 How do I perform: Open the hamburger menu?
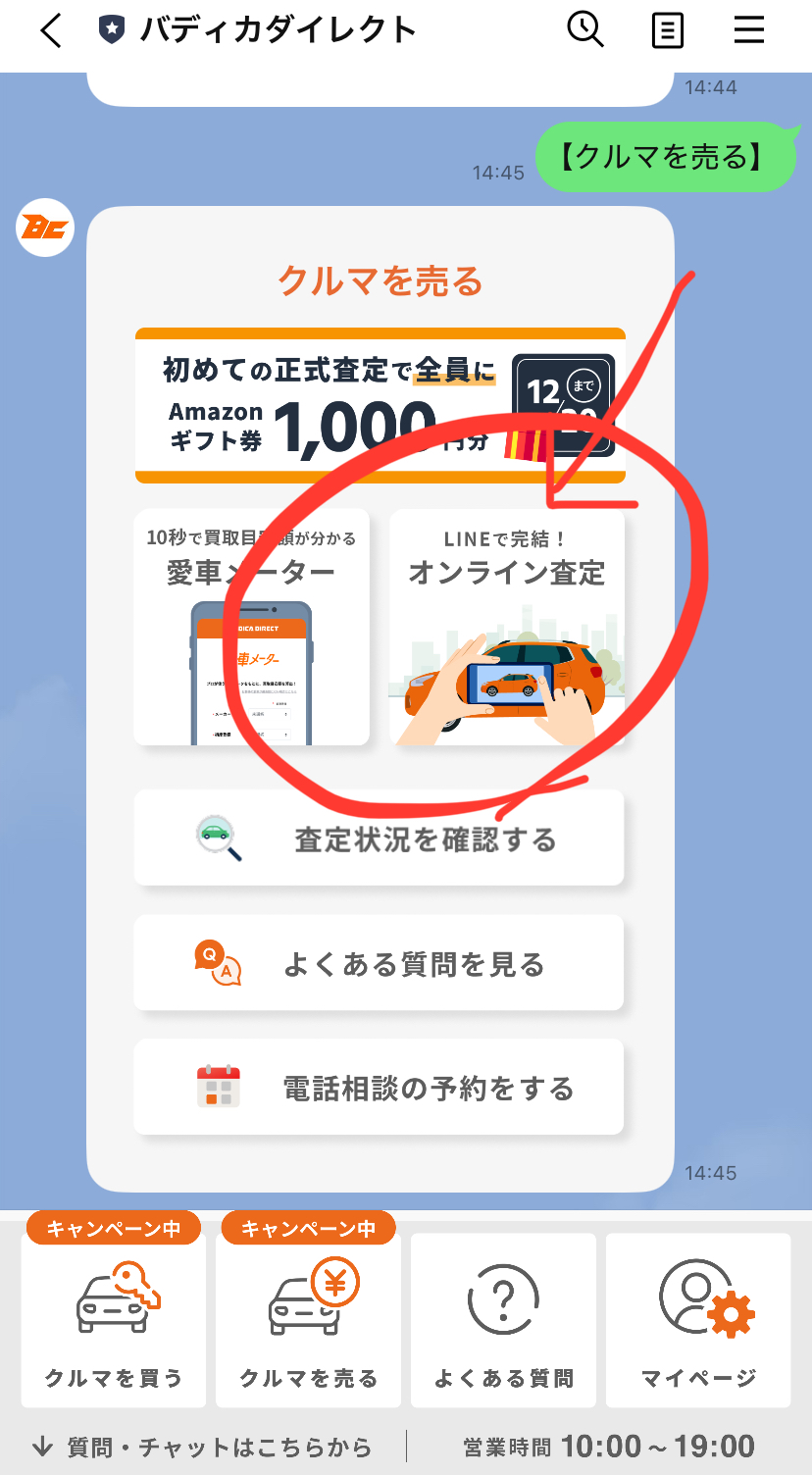(x=748, y=31)
